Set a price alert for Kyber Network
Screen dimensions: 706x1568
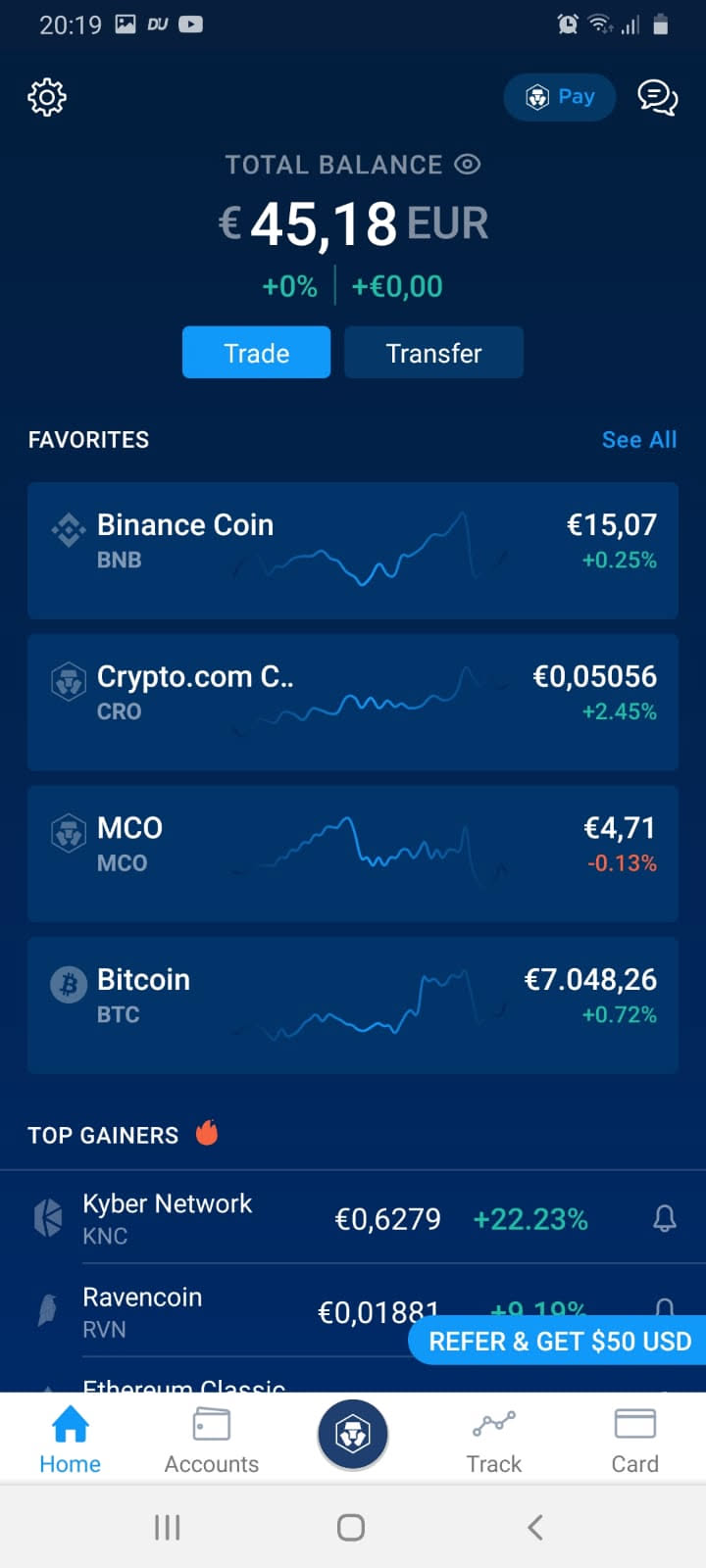coord(665,1218)
